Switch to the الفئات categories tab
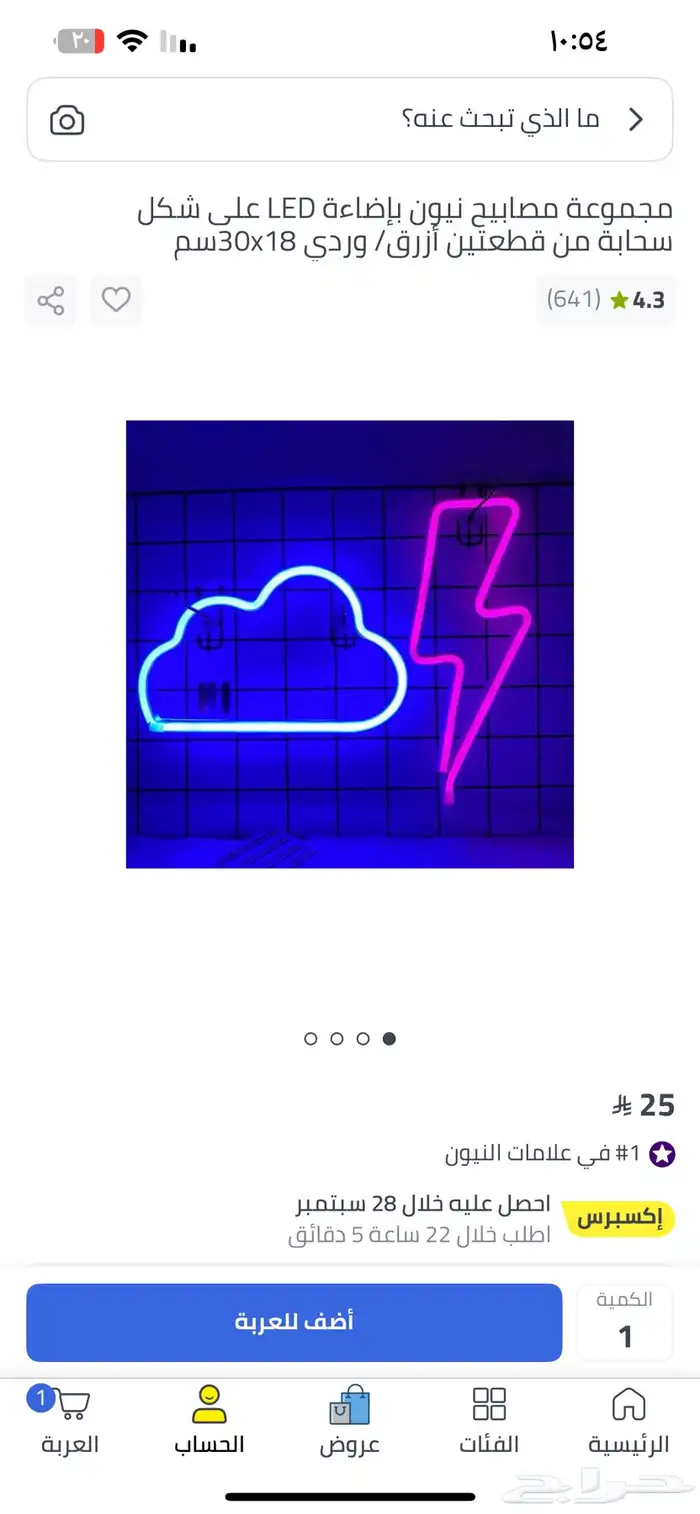This screenshot has width=700, height=1514. [489, 1420]
